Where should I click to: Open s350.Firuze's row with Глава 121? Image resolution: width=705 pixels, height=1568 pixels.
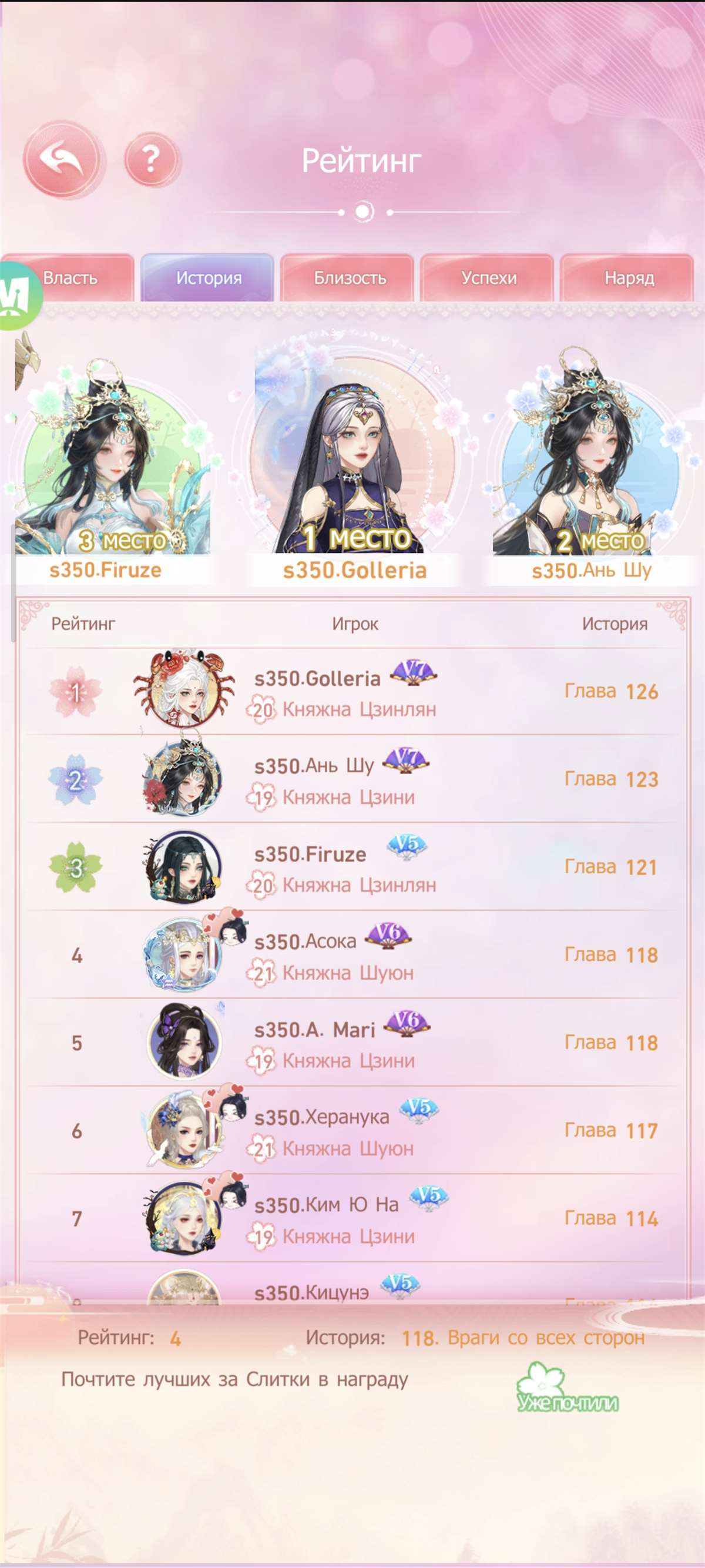tap(353, 867)
